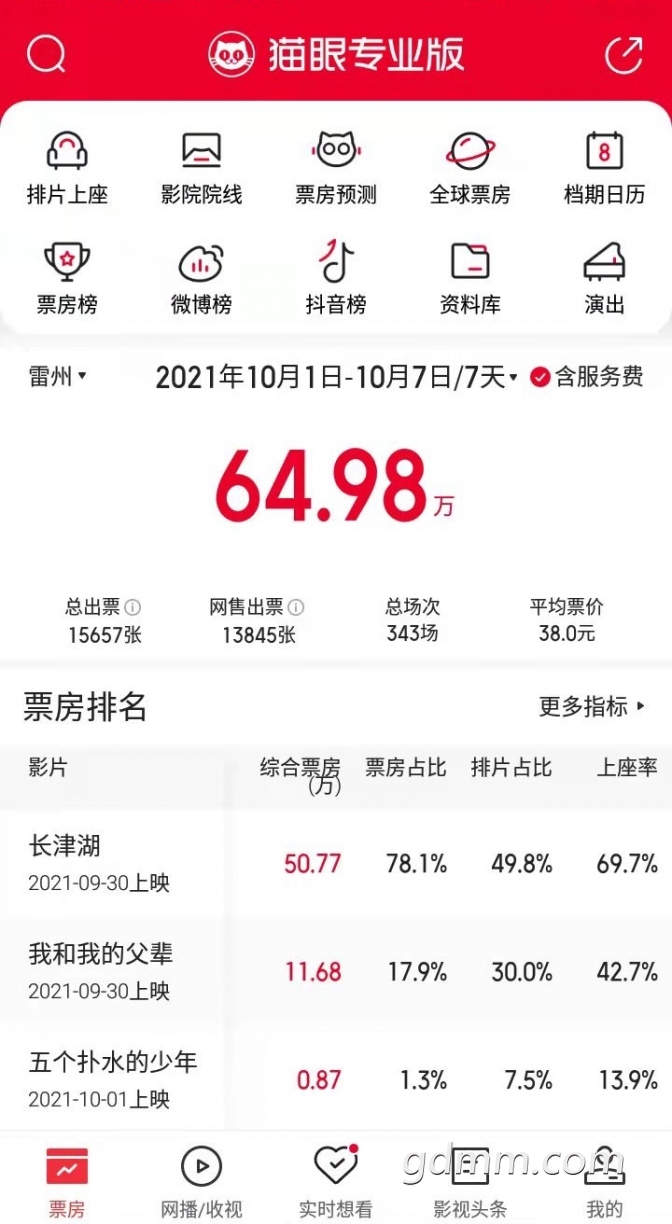Open 全球票房 section
The image size is (672, 1224).
(x=469, y=167)
